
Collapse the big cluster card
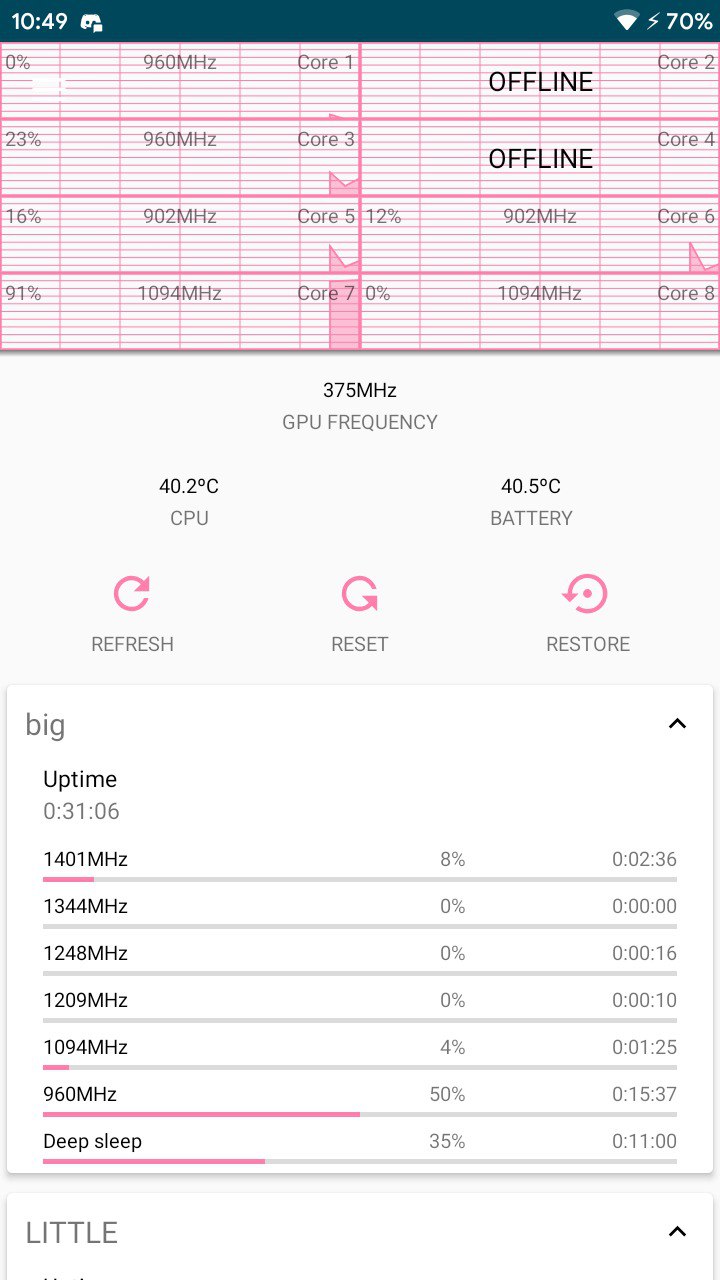tap(677, 724)
